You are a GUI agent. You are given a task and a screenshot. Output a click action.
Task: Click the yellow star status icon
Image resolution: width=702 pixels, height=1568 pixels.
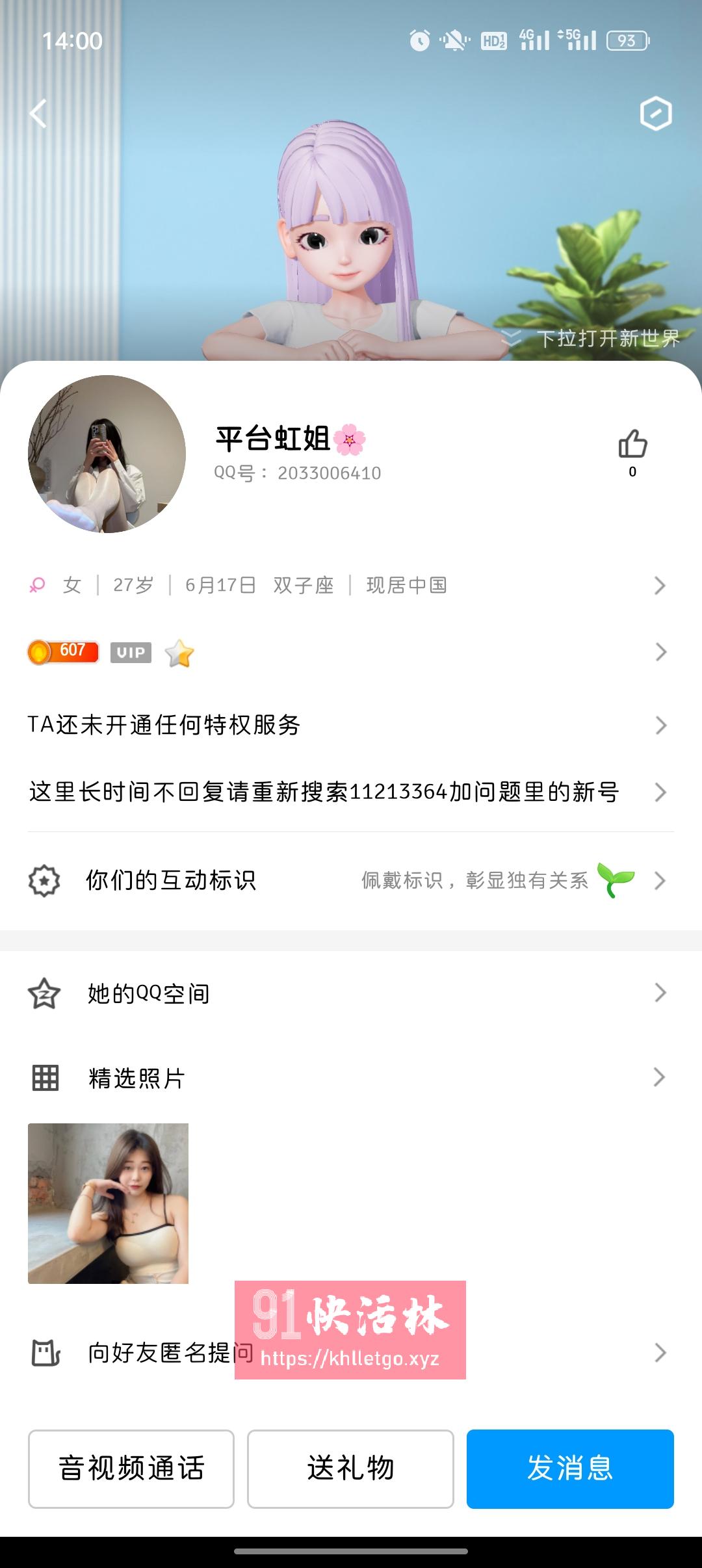click(181, 653)
